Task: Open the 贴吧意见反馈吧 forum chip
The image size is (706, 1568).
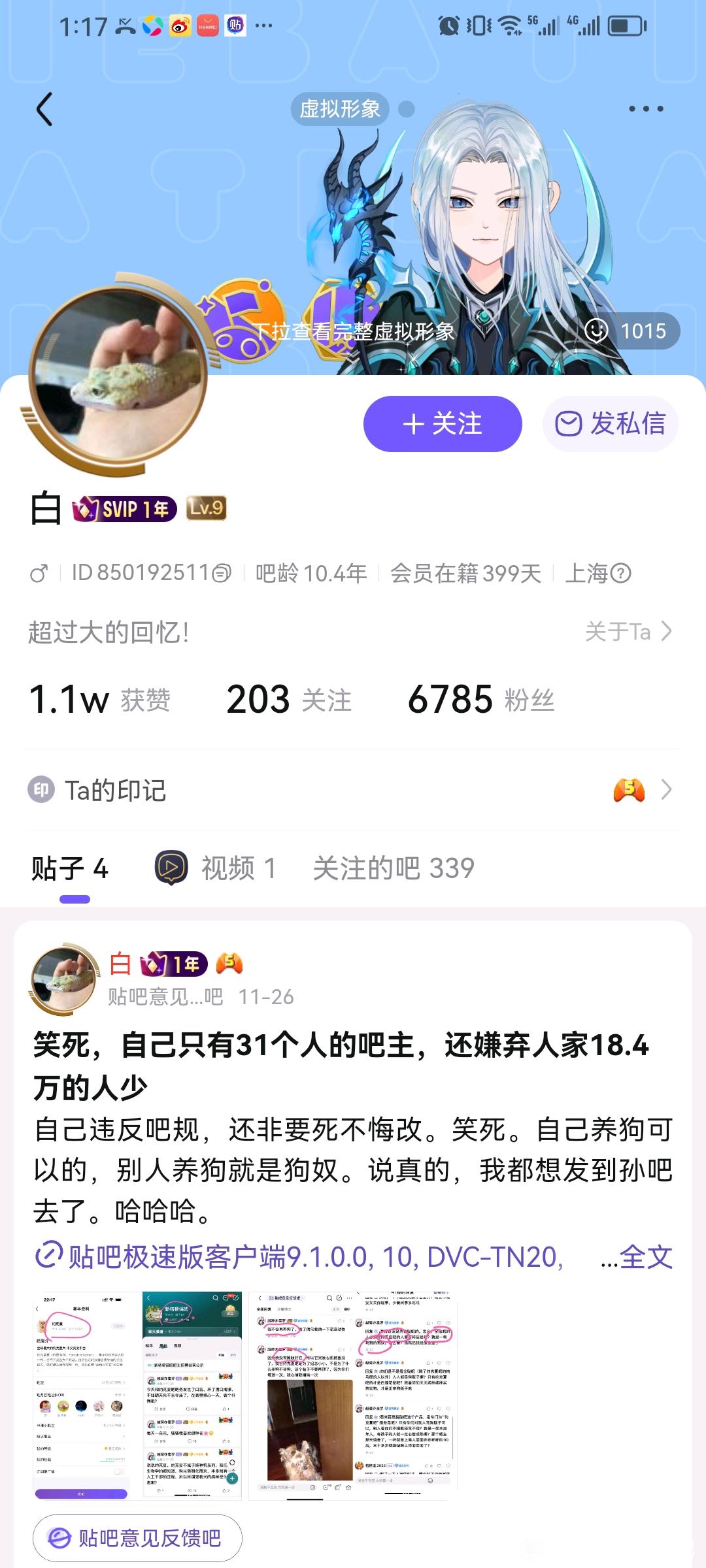Action: 137,1538
